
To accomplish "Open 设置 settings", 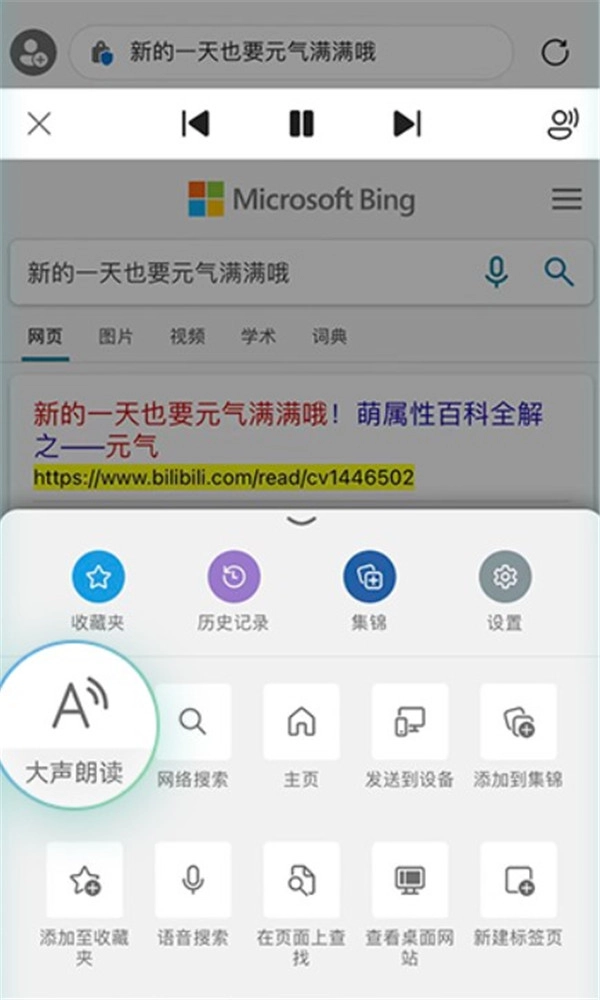I will (x=505, y=577).
